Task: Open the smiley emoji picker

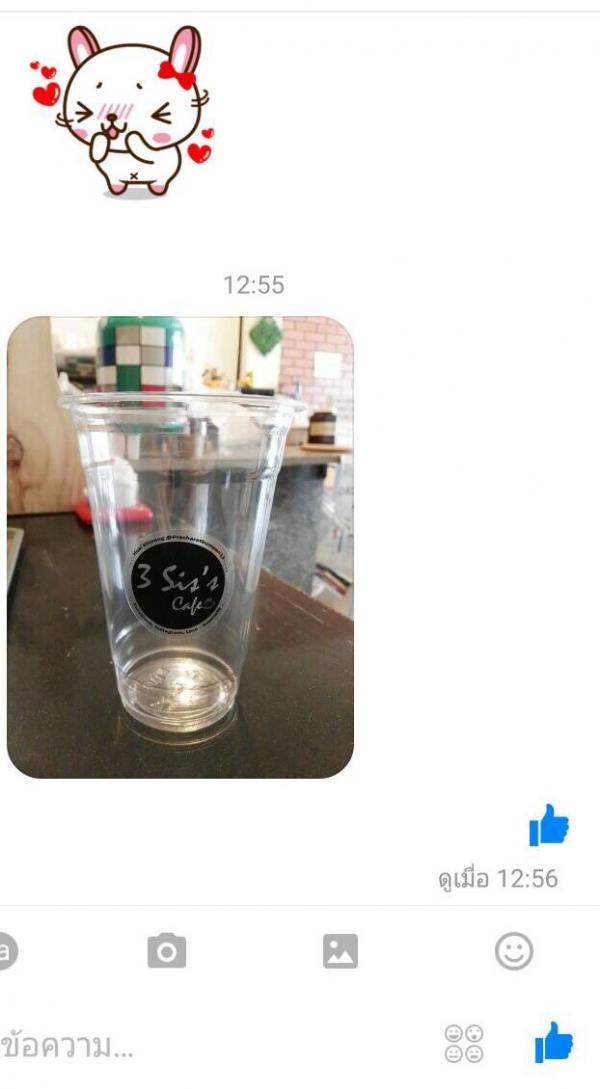Action: pyautogui.click(x=514, y=951)
